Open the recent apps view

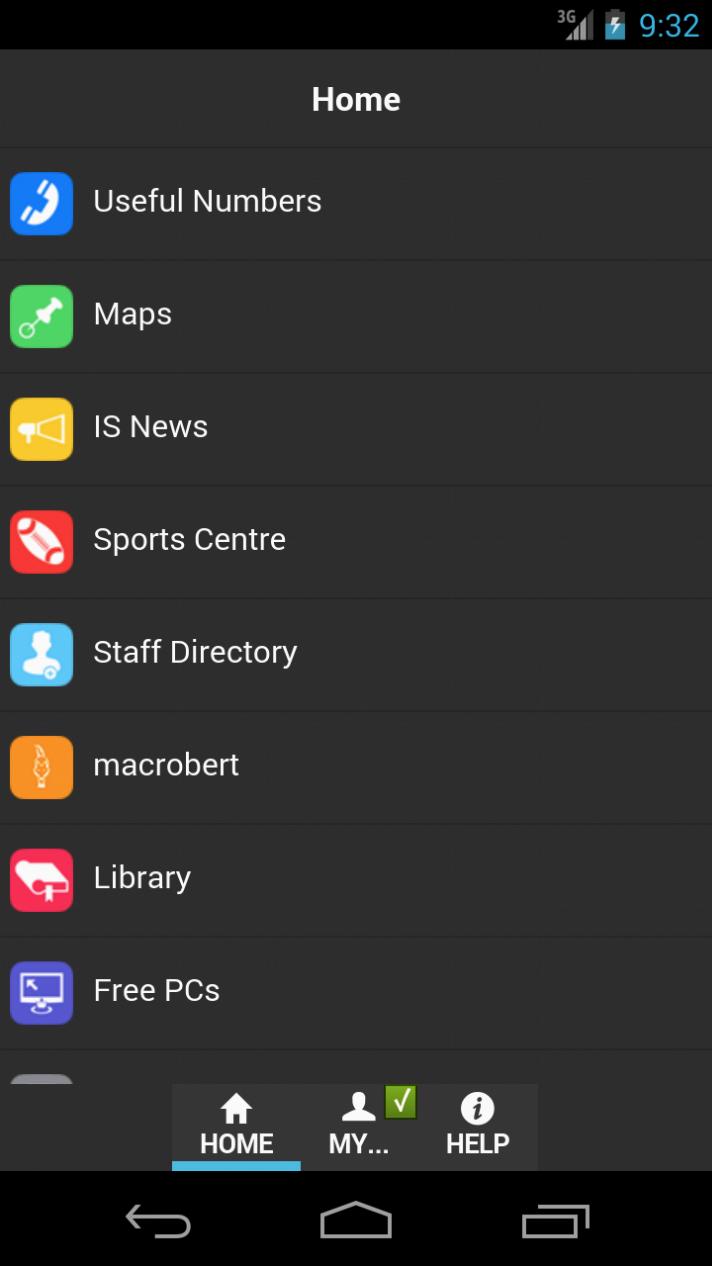click(555, 1221)
